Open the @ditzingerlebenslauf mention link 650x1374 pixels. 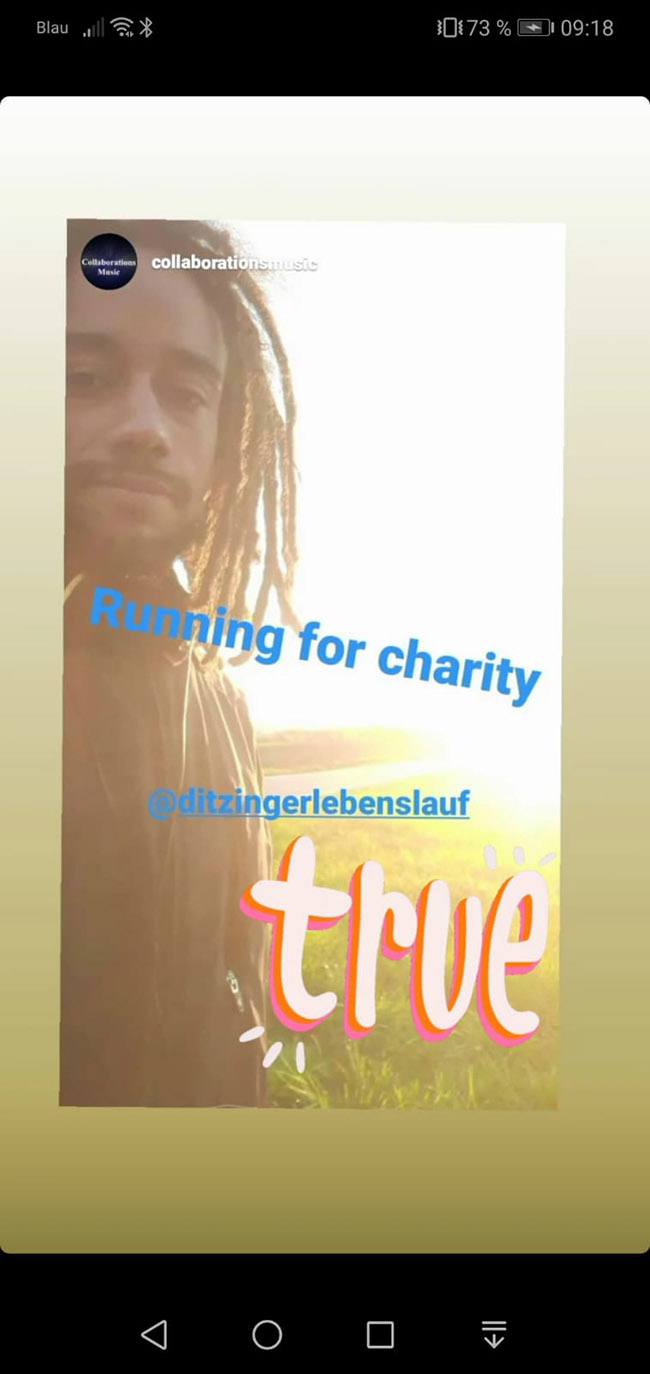(308, 802)
